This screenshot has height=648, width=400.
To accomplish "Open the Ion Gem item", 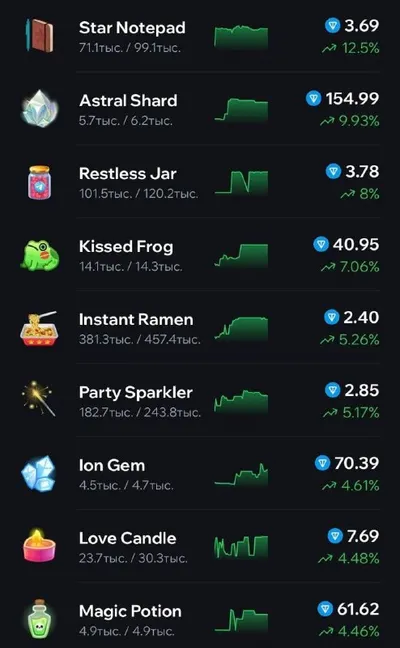I will point(200,474).
